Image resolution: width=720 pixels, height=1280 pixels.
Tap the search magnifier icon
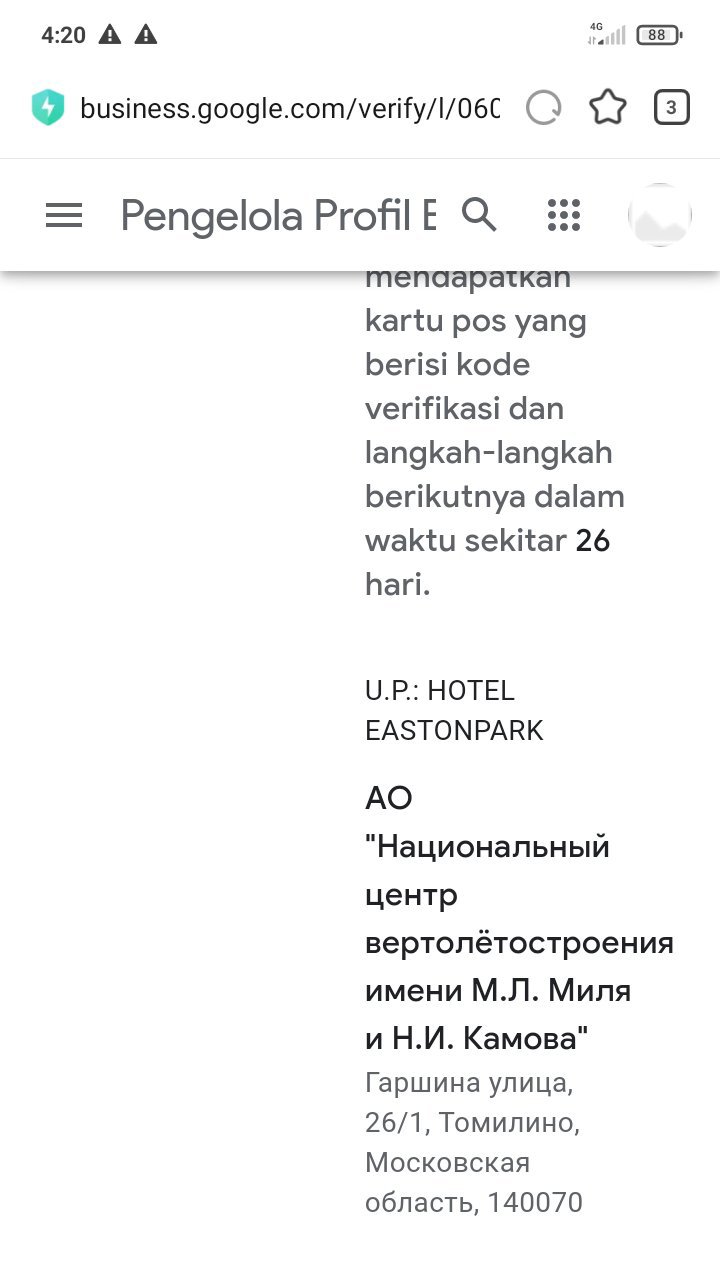[x=479, y=214]
